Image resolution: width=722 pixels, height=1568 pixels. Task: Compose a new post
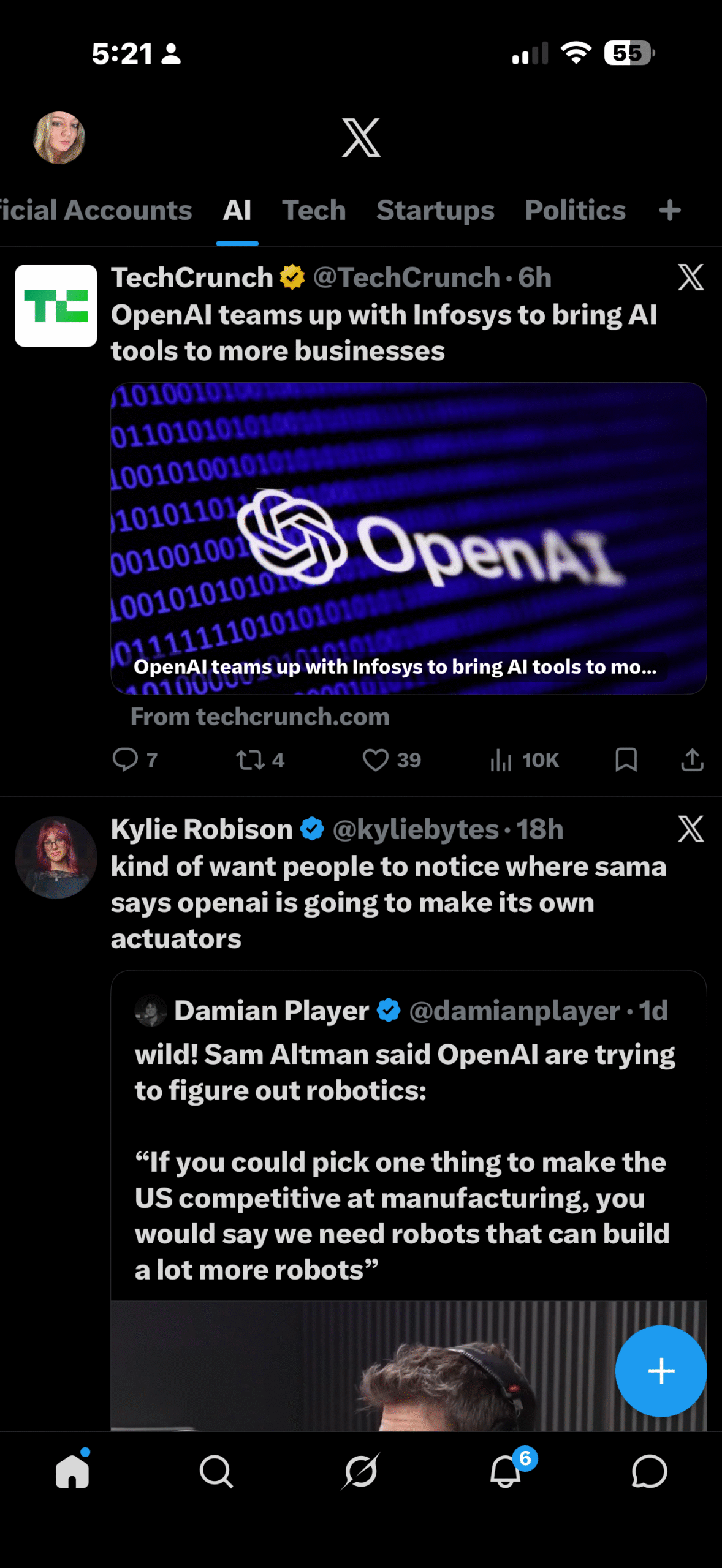661,1371
